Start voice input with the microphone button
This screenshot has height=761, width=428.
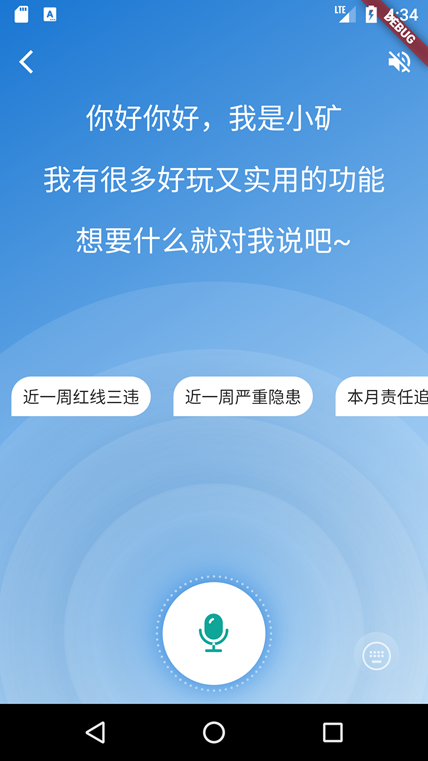point(214,633)
